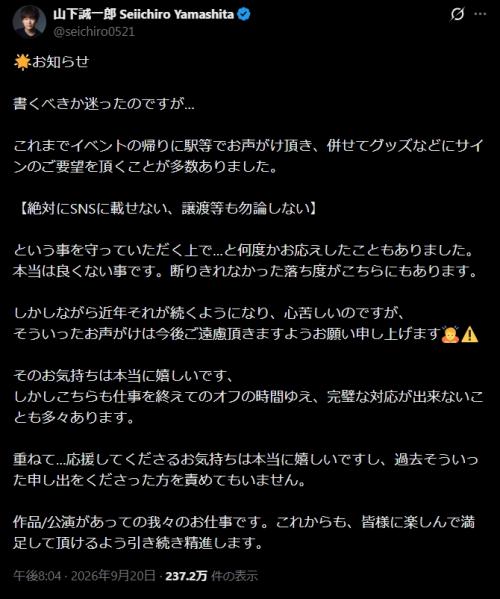This screenshot has width=500, height=599.
Task: Open Seiichiro Yamashita's profile picture
Action: point(29,22)
